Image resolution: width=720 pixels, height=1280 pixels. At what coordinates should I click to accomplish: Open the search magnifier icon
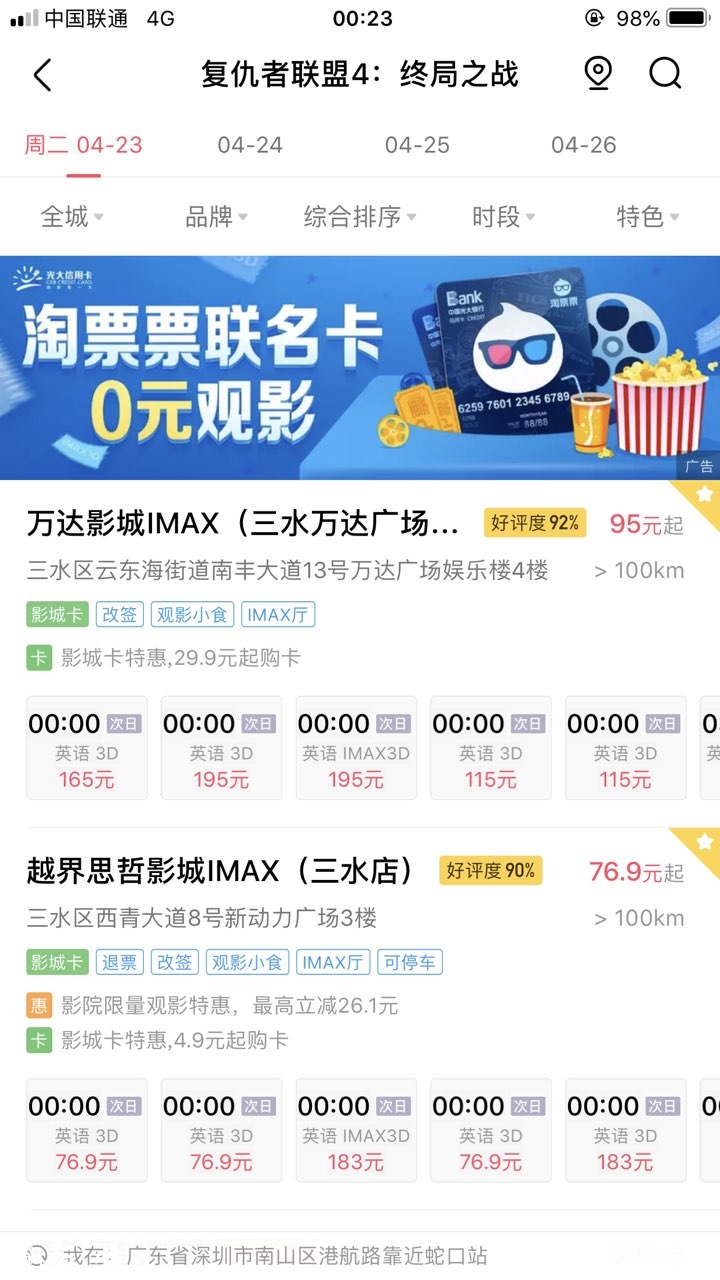pyautogui.click(x=665, y=74)
